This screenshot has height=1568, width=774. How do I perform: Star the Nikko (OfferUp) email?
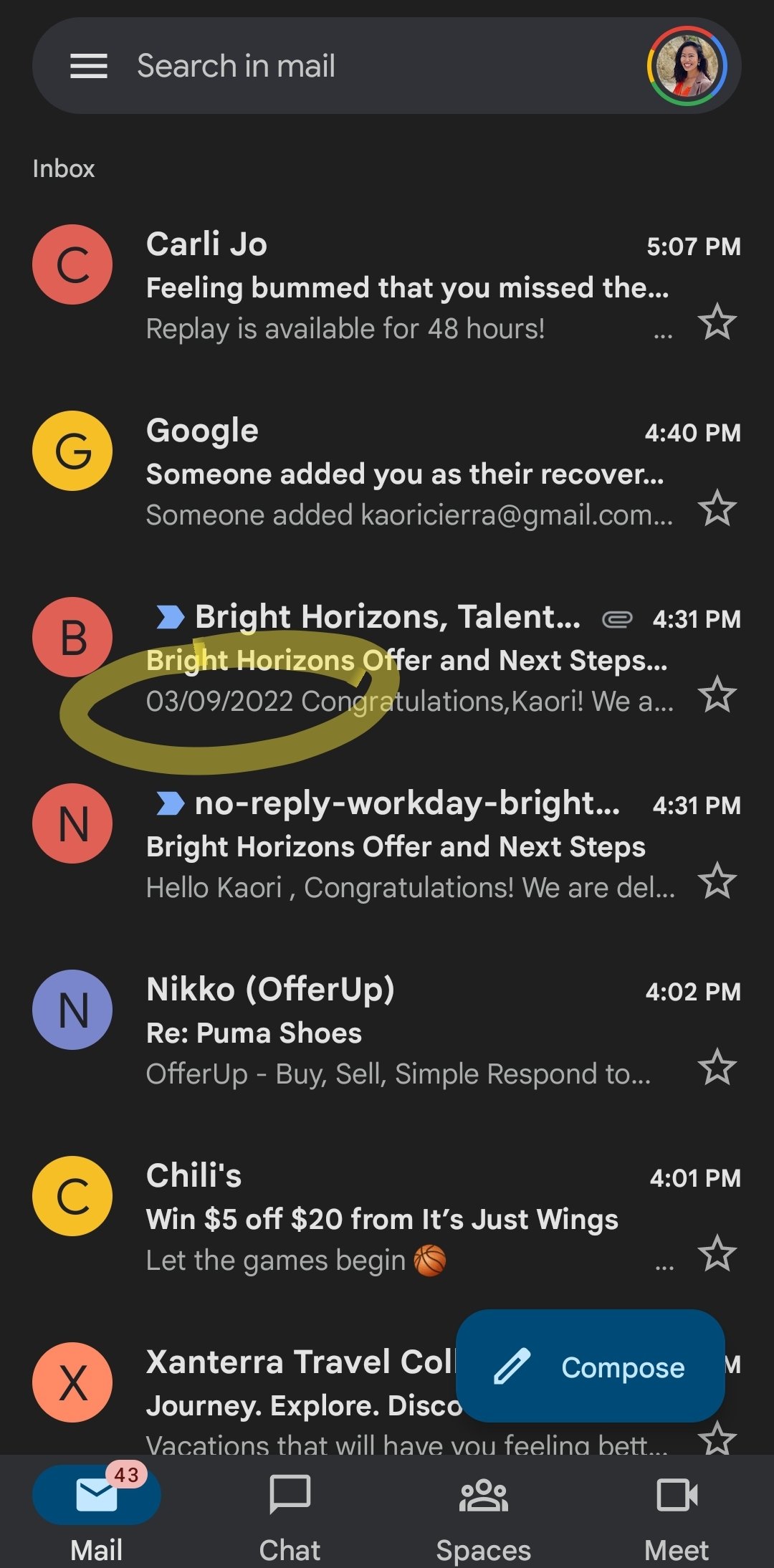pos(717,1067)
